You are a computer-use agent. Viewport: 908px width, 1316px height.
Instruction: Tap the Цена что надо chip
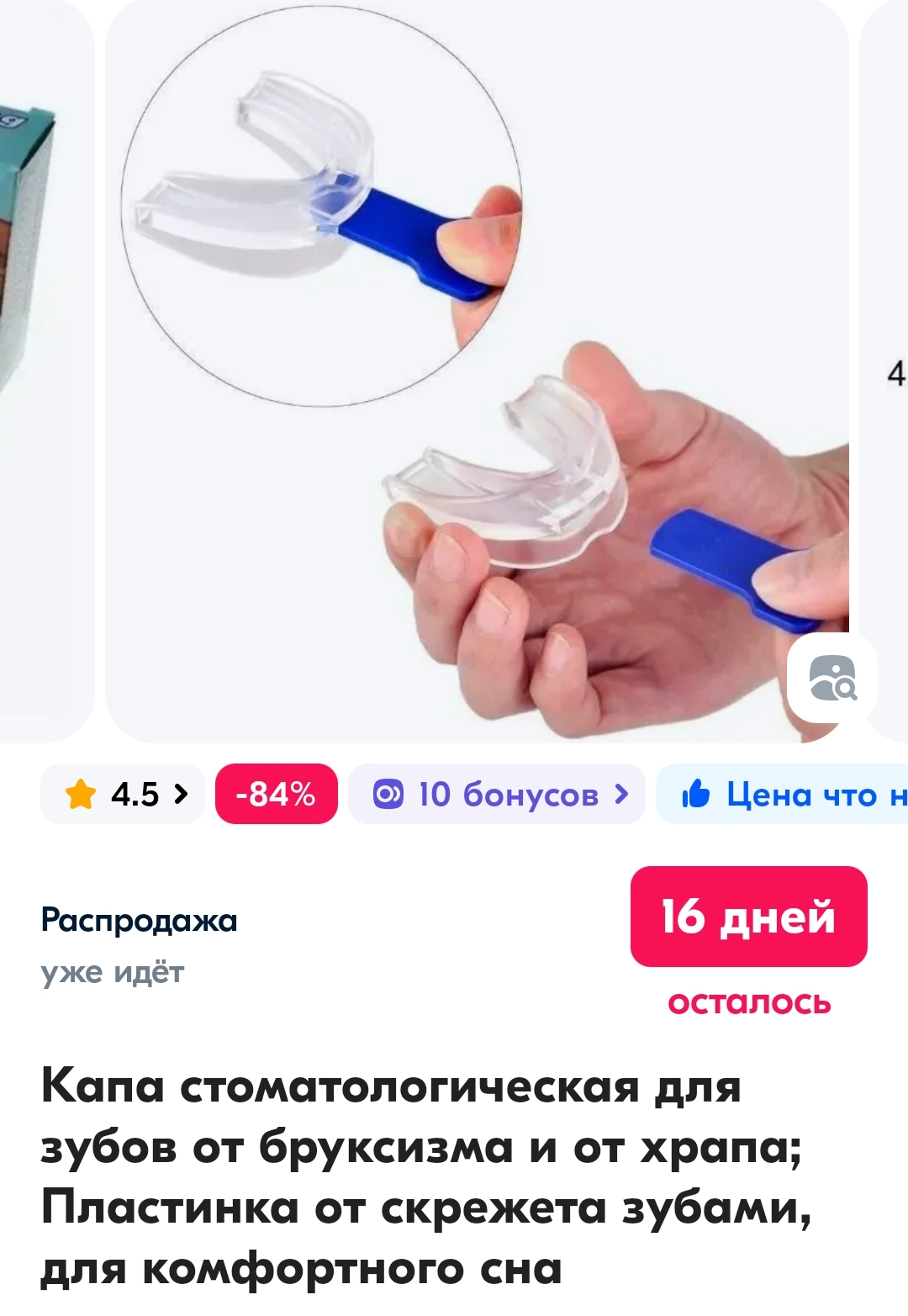coord(786,794)
